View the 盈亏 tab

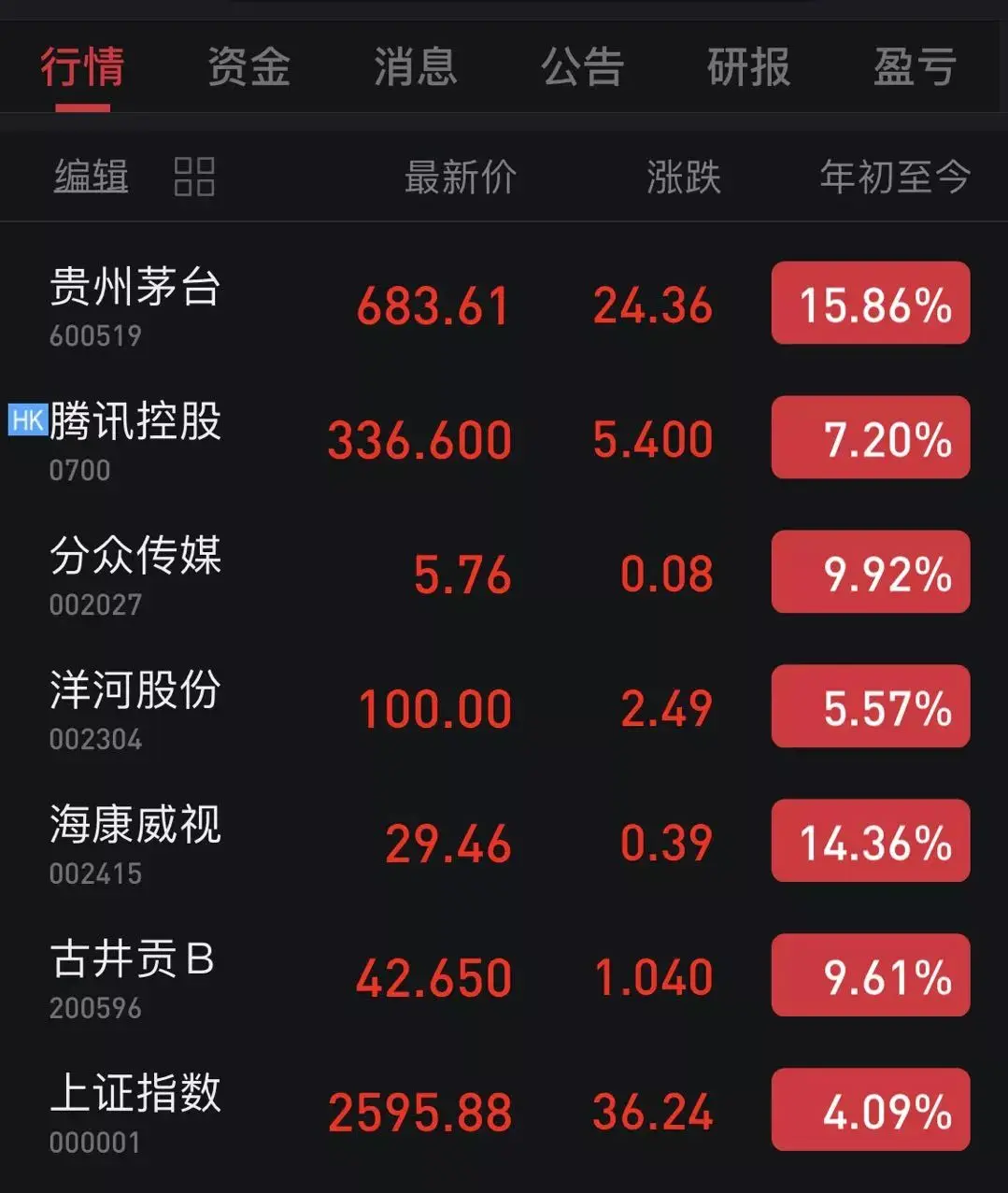915,67
